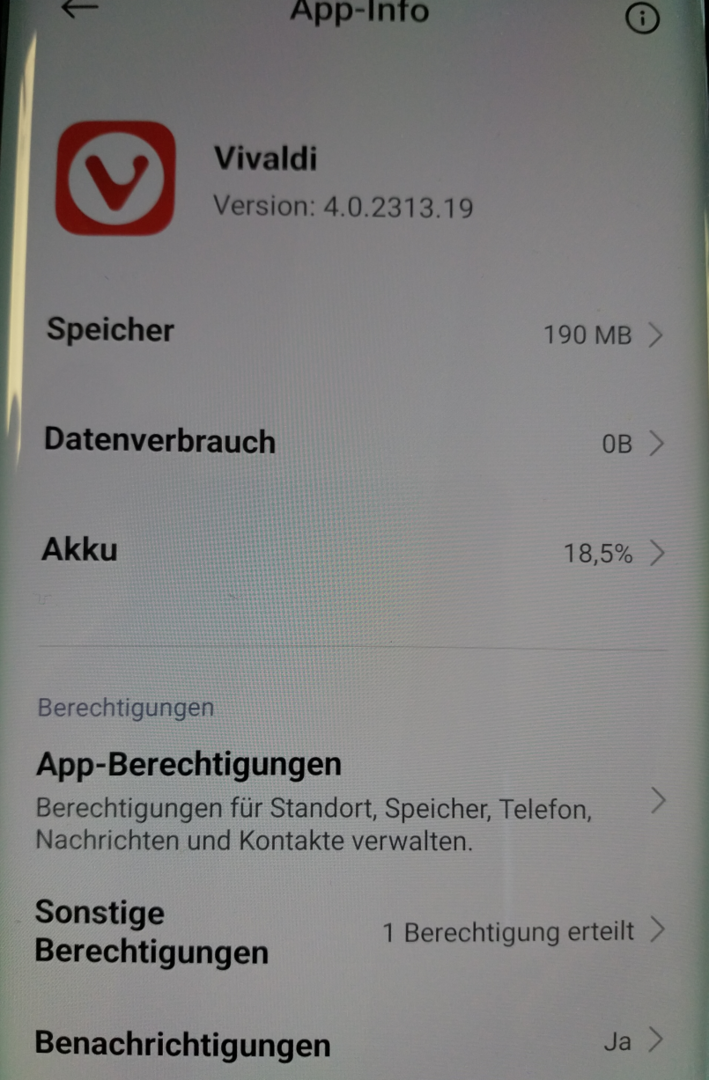Image resolution: width=709 pixels, height=1080 pixels.
Task: Open Sonstige Berechtigungen
Action: tap(350, 931)
